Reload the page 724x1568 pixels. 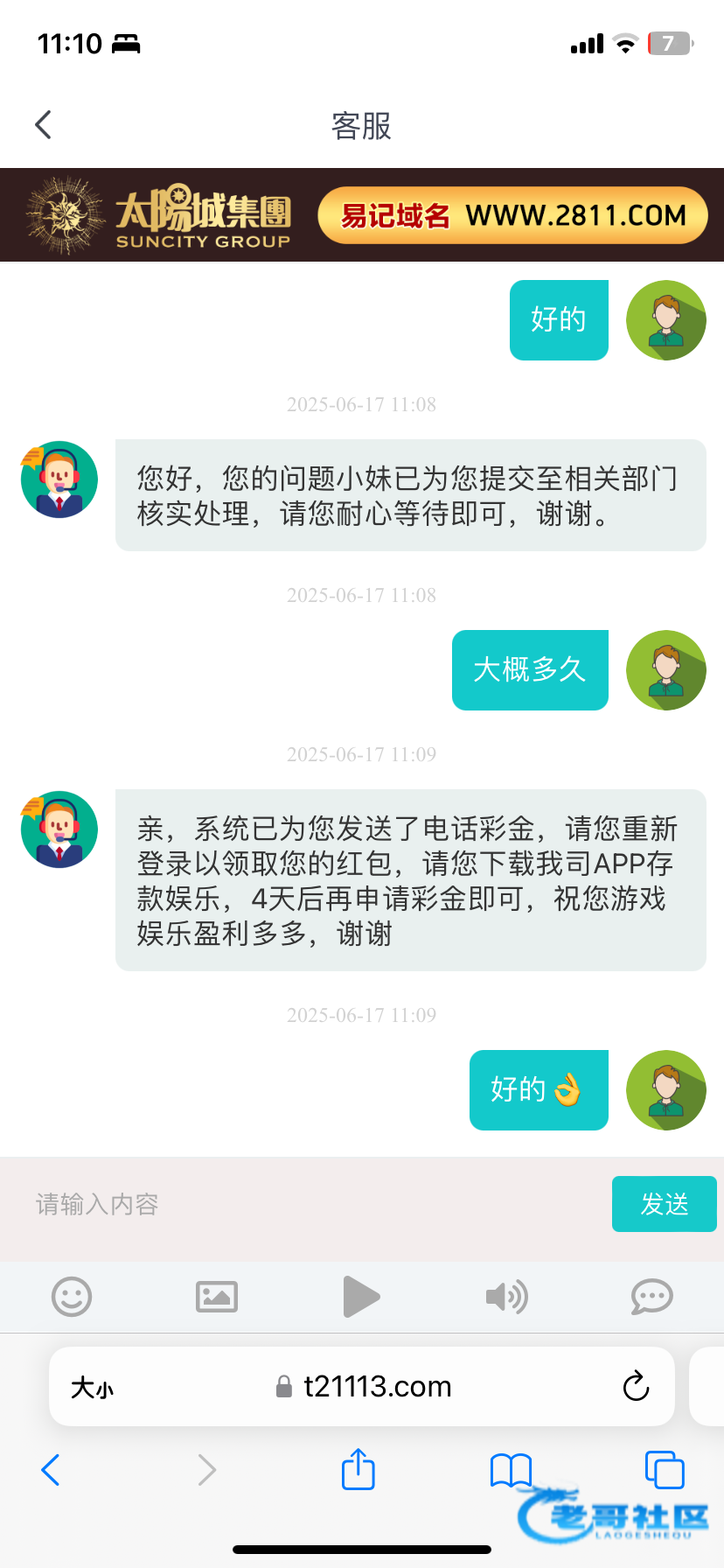click(636, 1387)
